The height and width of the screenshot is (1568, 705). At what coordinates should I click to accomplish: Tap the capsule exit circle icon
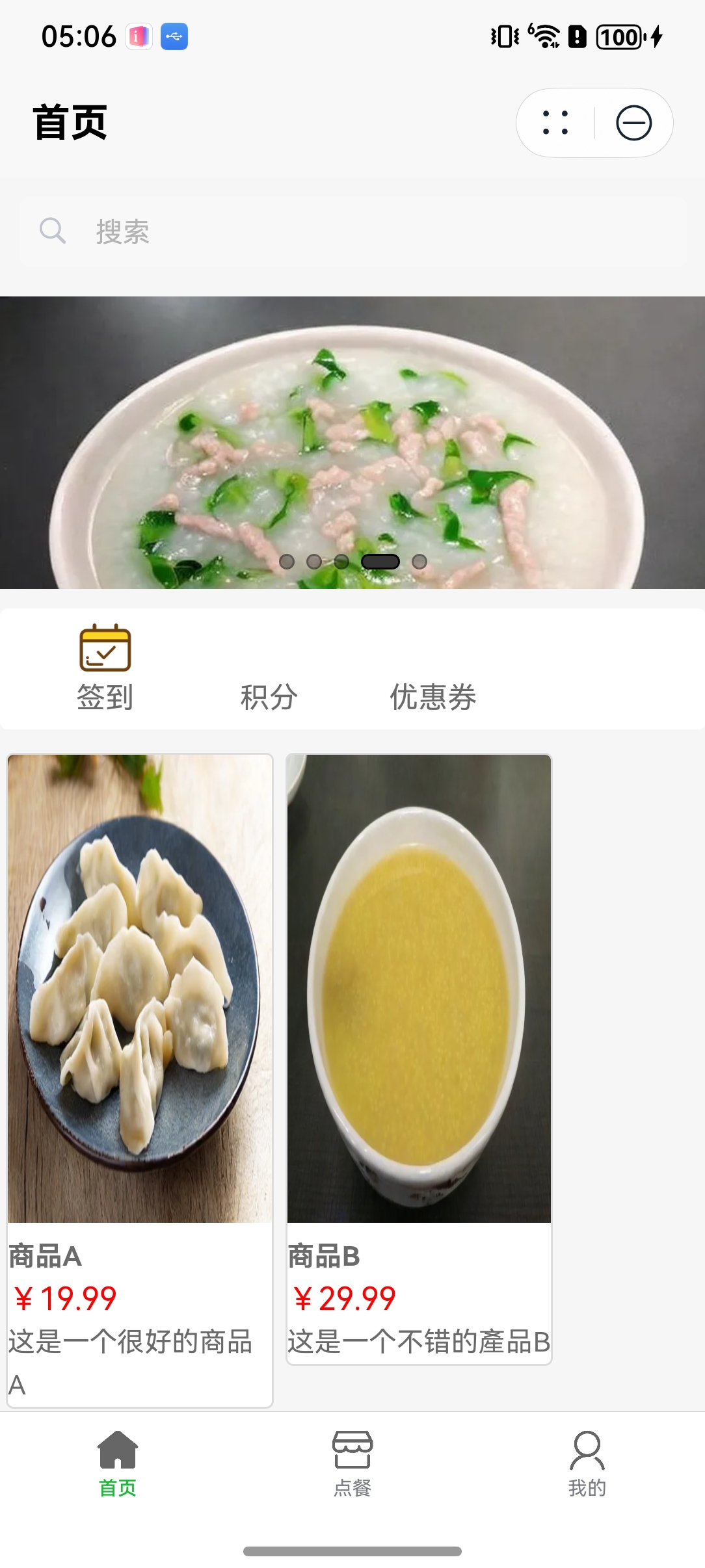coord(635,122)
